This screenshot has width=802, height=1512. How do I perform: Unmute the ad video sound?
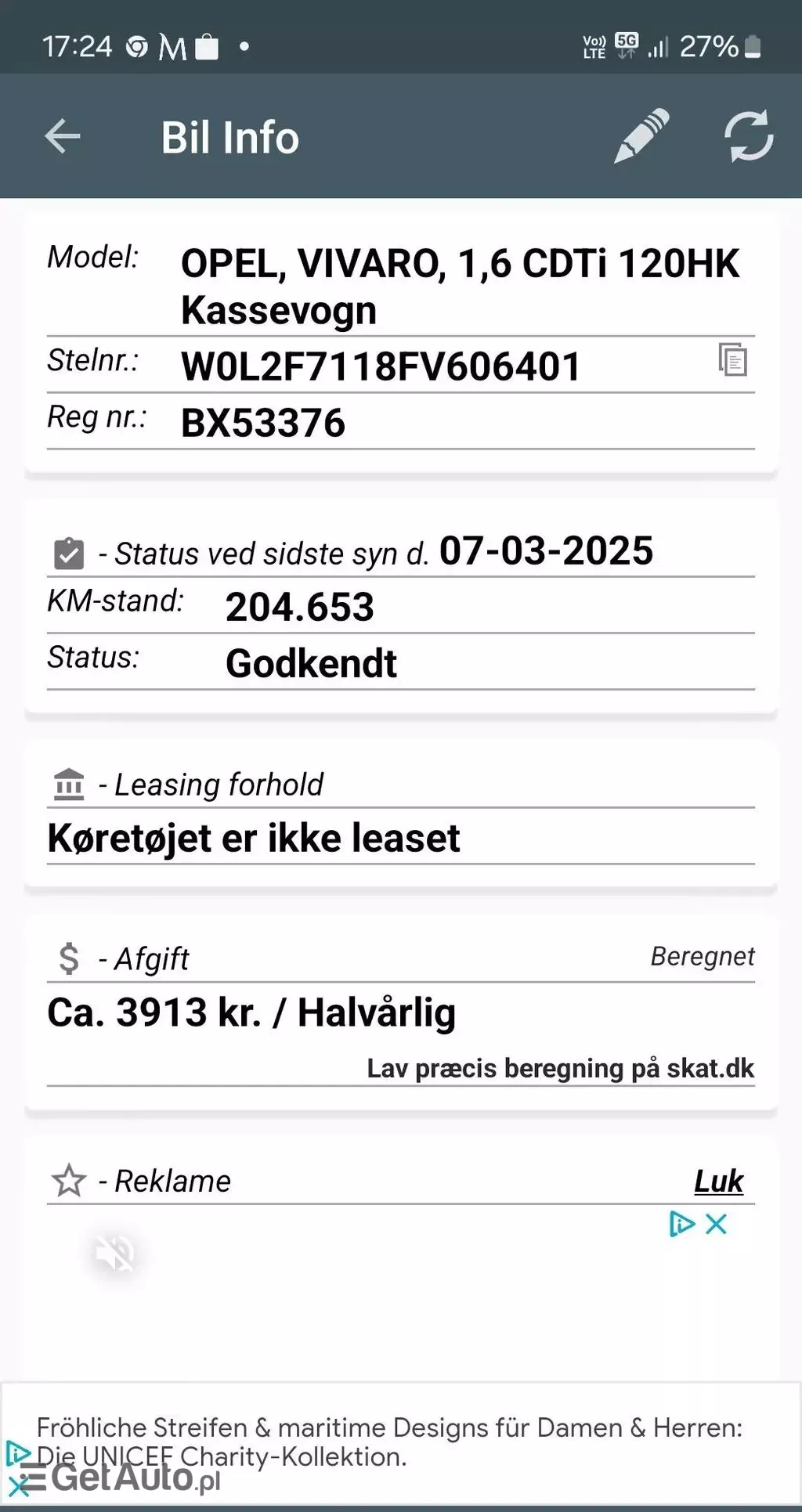[115, 1254]
